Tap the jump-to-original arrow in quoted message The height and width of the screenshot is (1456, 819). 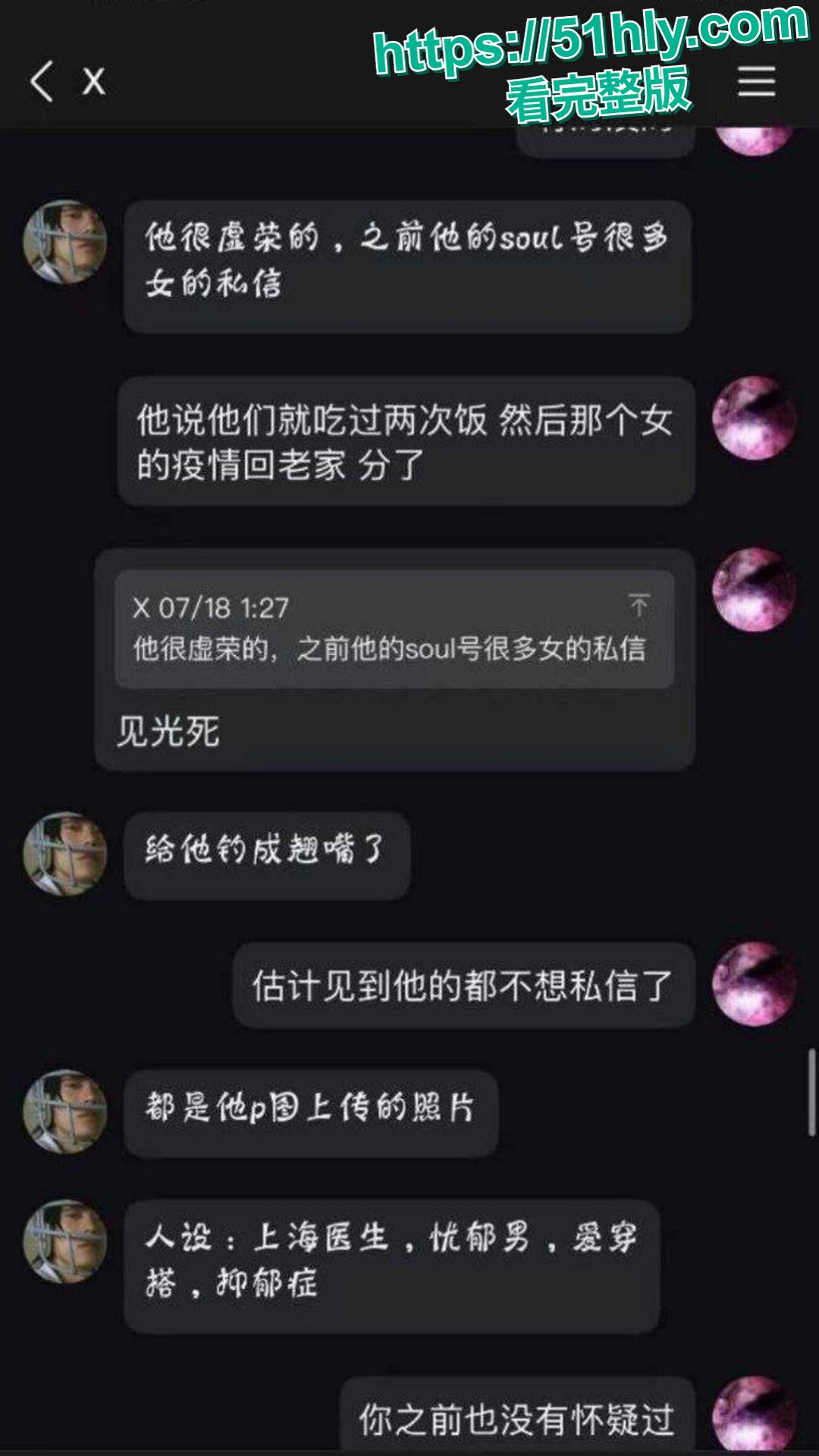(641, 605)
